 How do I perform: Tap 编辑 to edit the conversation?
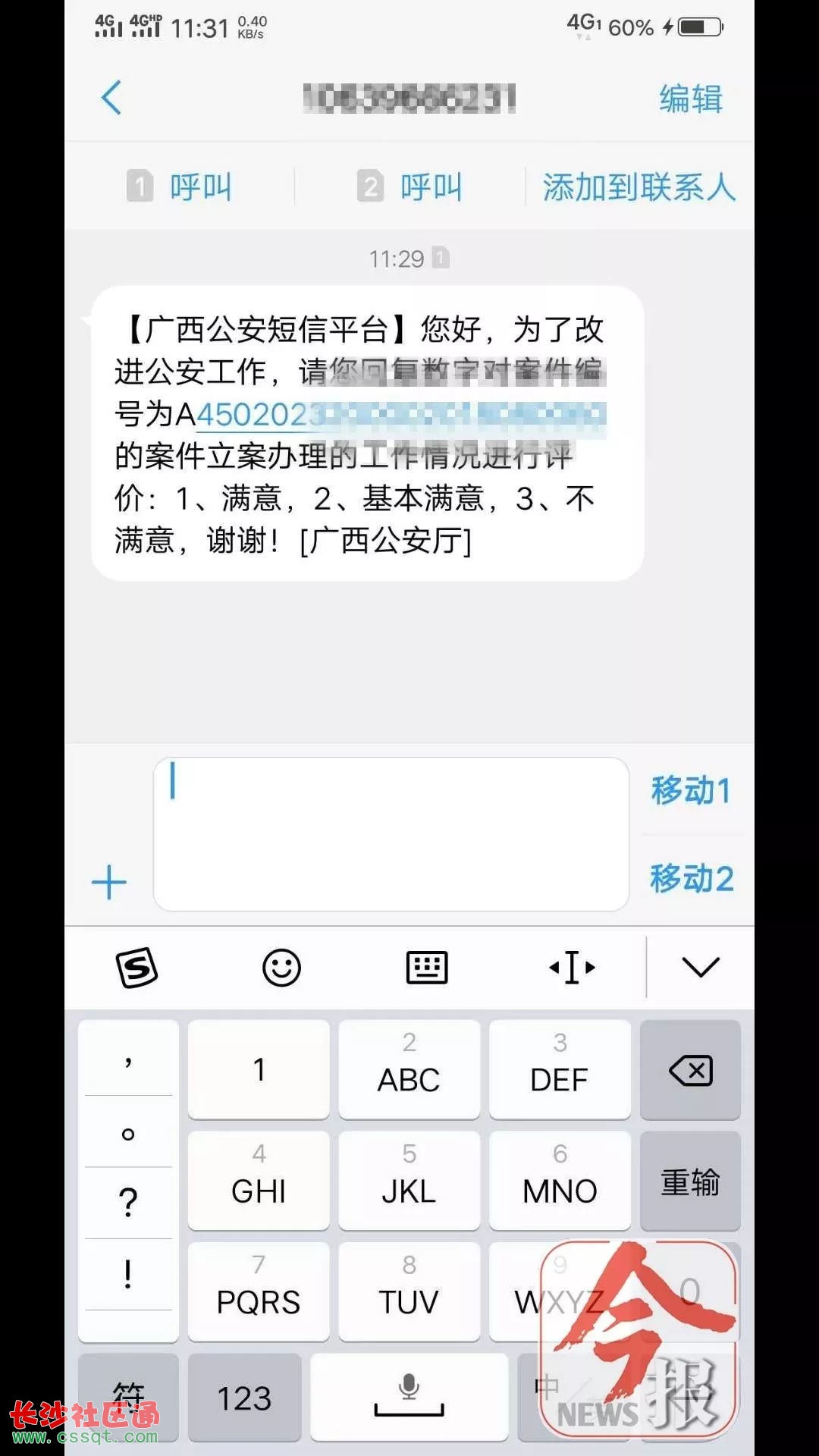(690, 99)
